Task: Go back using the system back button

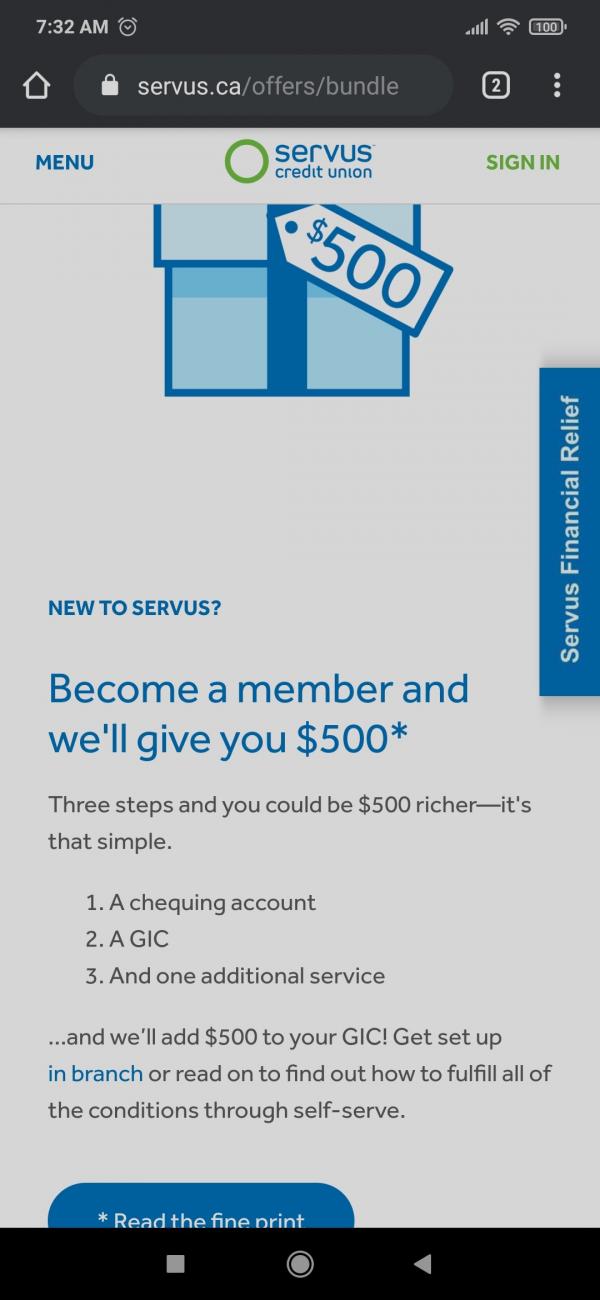Action: [422, 1264]
